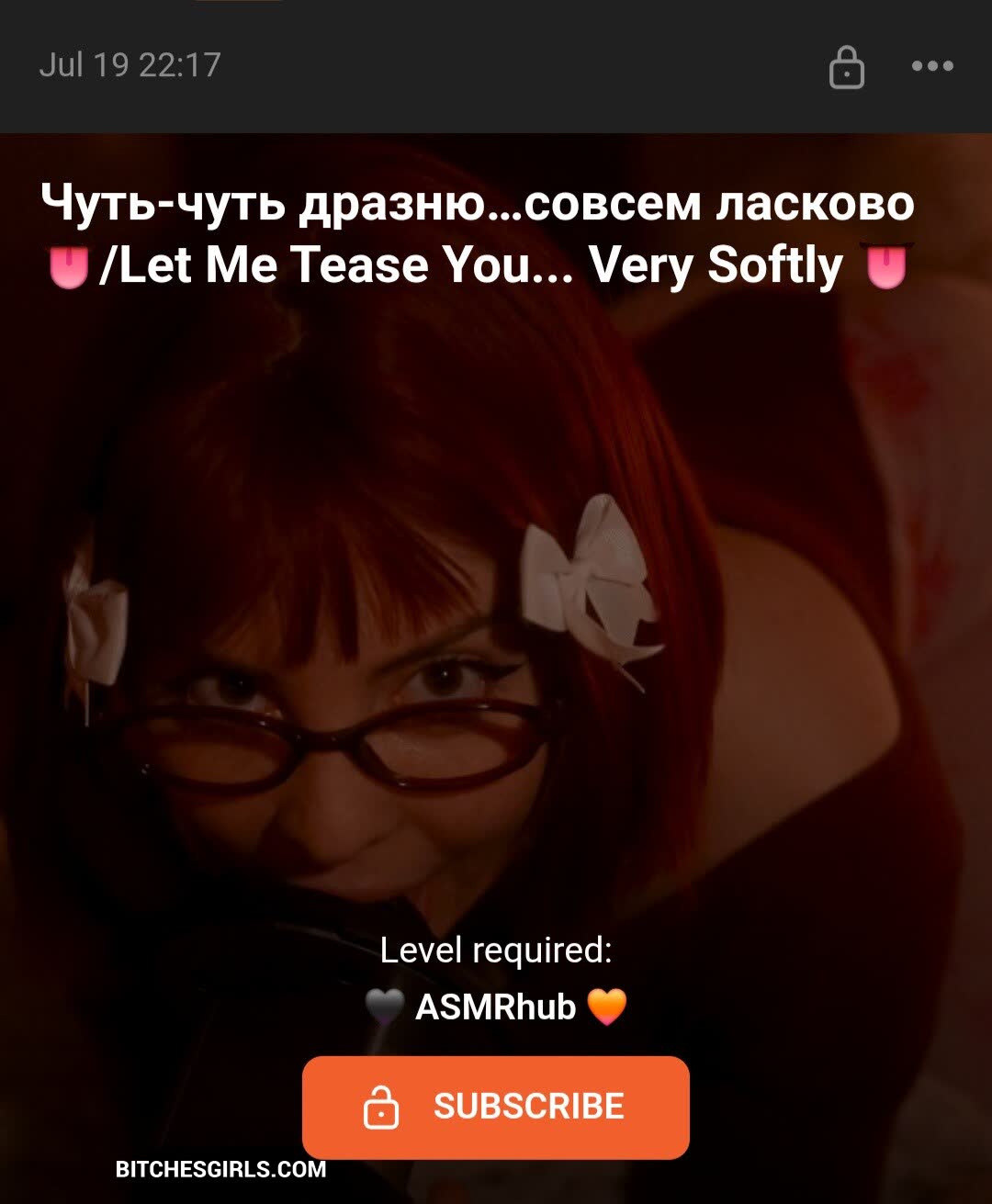Open the post's three-dot overflow menu
The width and height of the screenshot is (992, 1204).
point(932,66)
